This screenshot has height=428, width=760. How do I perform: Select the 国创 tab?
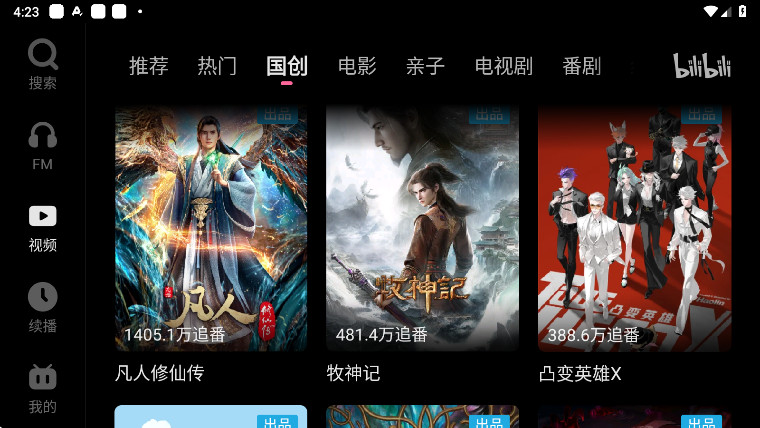[x=286, y=67]
